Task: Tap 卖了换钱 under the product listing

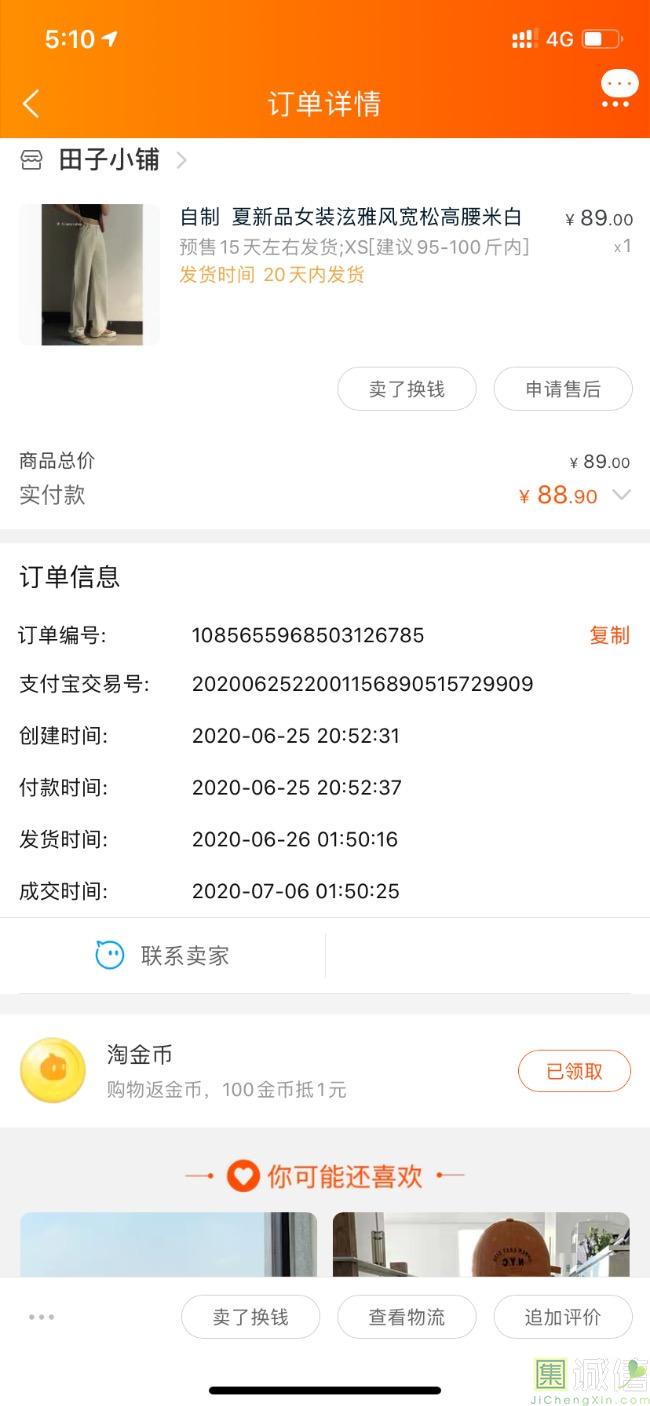Action: click(x=406, y=389)
